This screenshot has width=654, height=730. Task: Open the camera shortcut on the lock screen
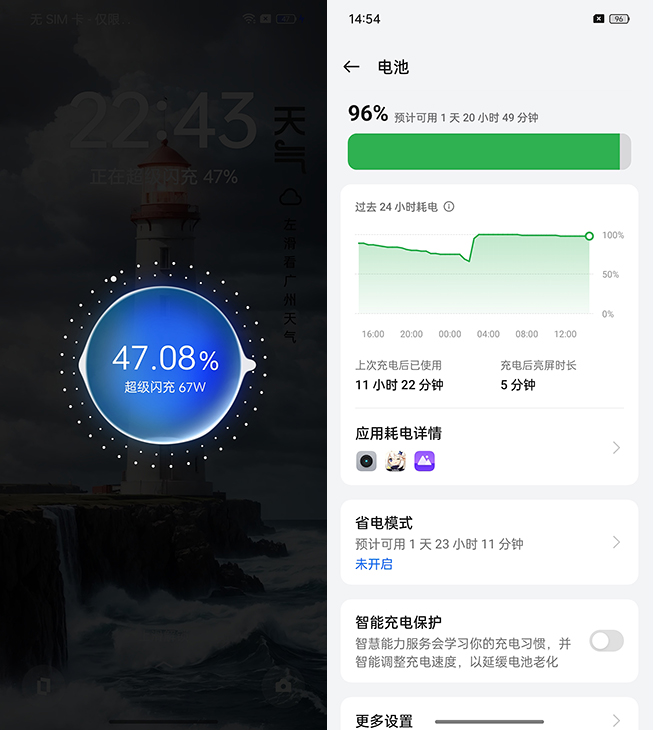[x=285, y=685]
